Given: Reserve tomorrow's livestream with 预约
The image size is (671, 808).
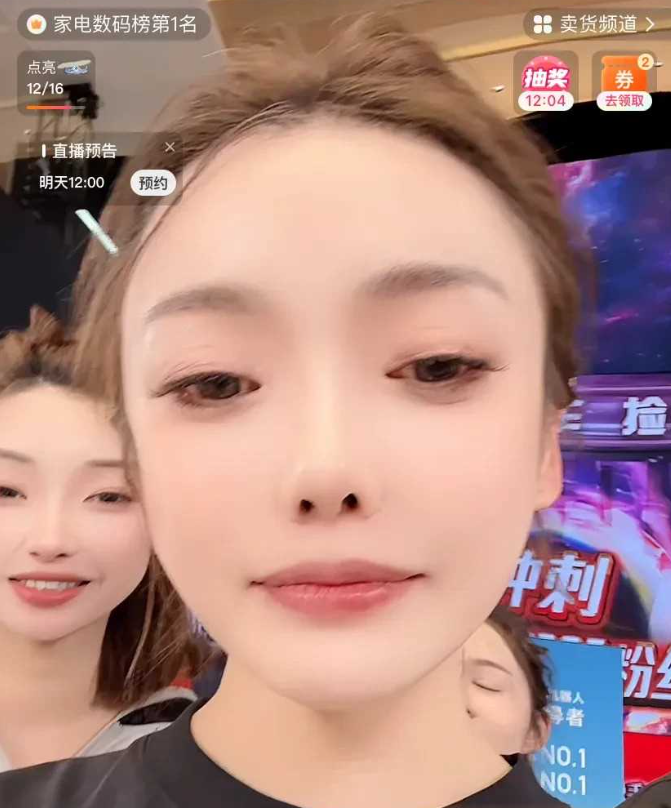Looking at the screenshot, I should [153, 182].
